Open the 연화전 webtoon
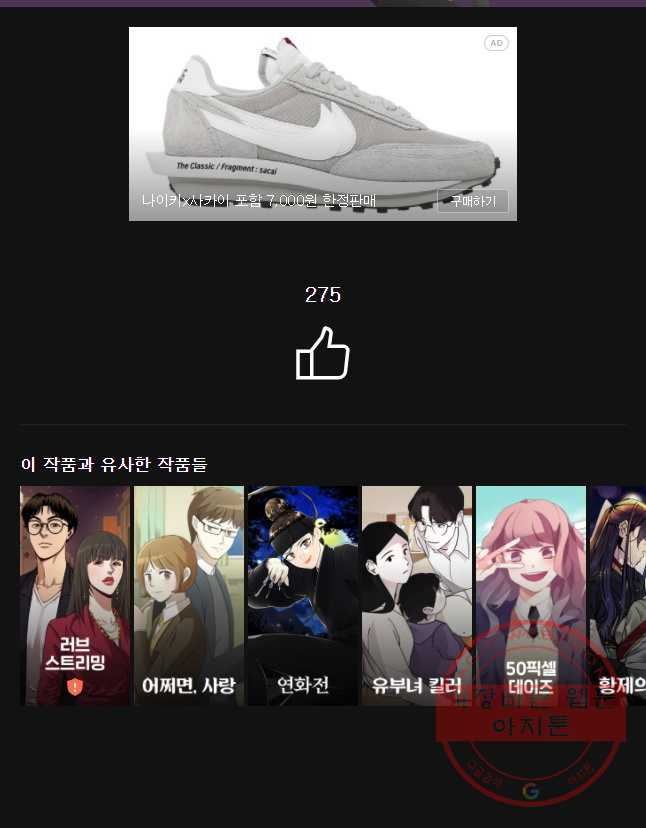The height and width of the screenshot is (828, 646). (303, 595)
